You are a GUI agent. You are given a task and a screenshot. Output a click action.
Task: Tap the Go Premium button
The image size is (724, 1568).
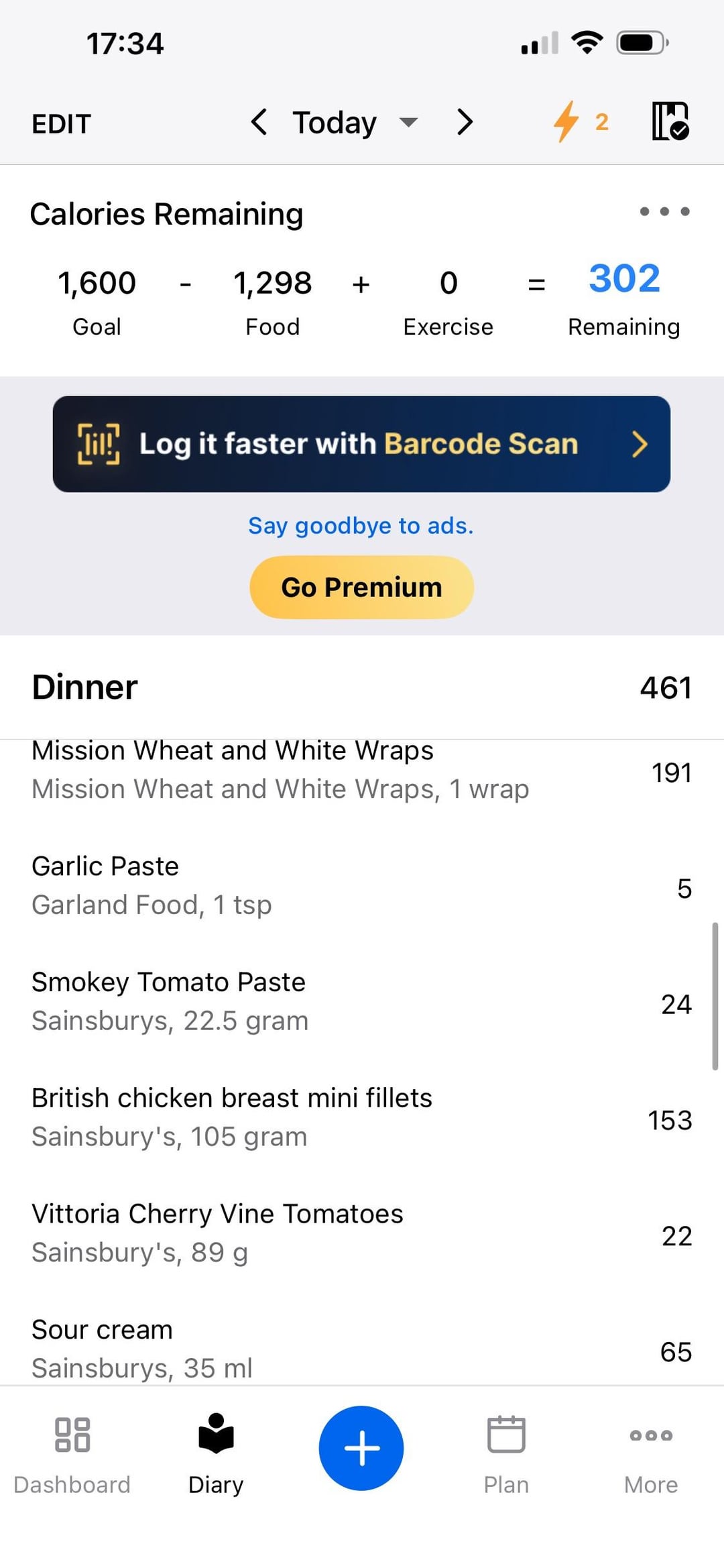click(361, 587)
